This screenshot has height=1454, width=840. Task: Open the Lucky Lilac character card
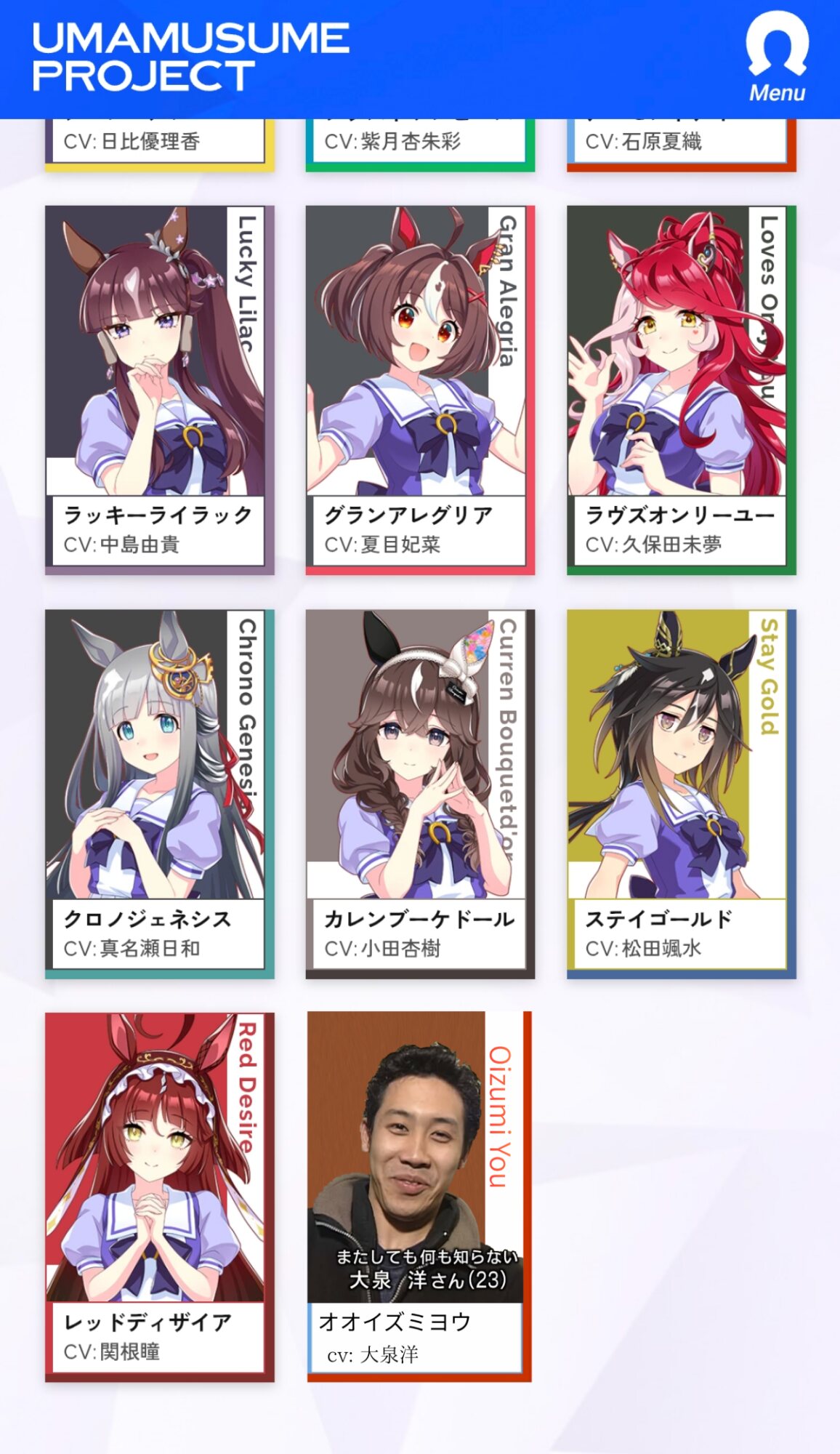(160, 390)
